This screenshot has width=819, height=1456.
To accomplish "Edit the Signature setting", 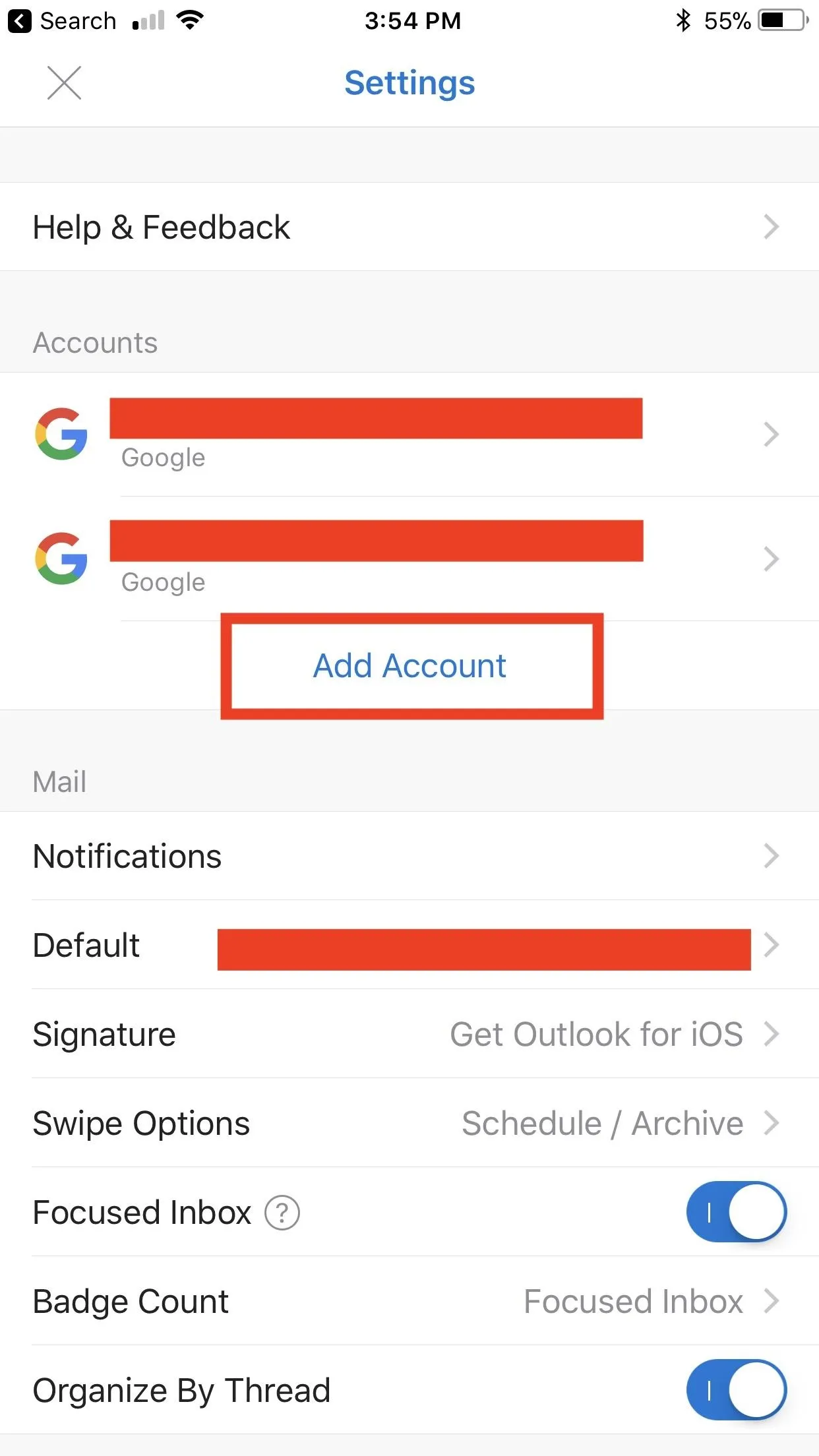I will 409,1034.
